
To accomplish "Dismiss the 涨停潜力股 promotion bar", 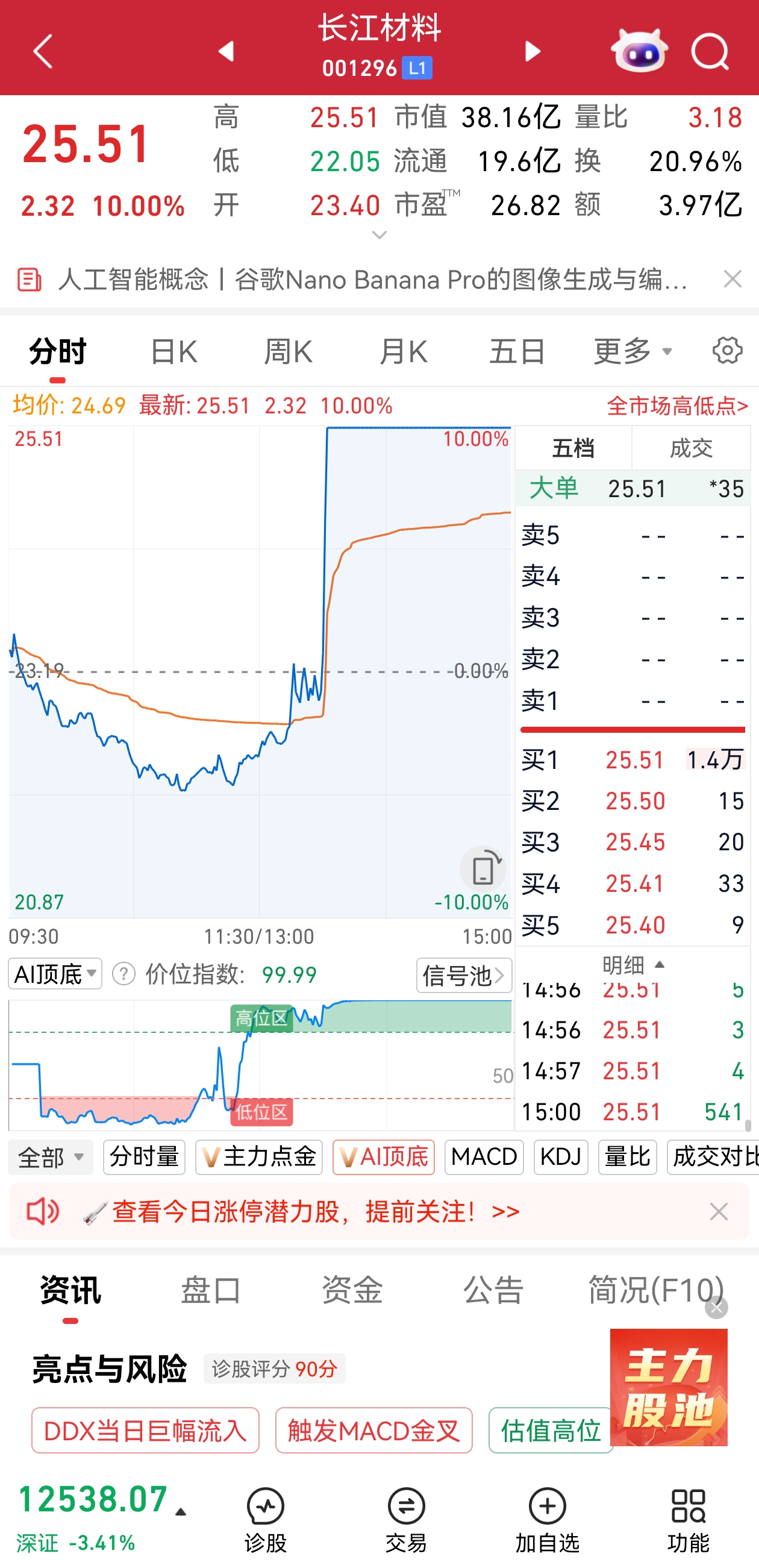I will point(719,1211).
